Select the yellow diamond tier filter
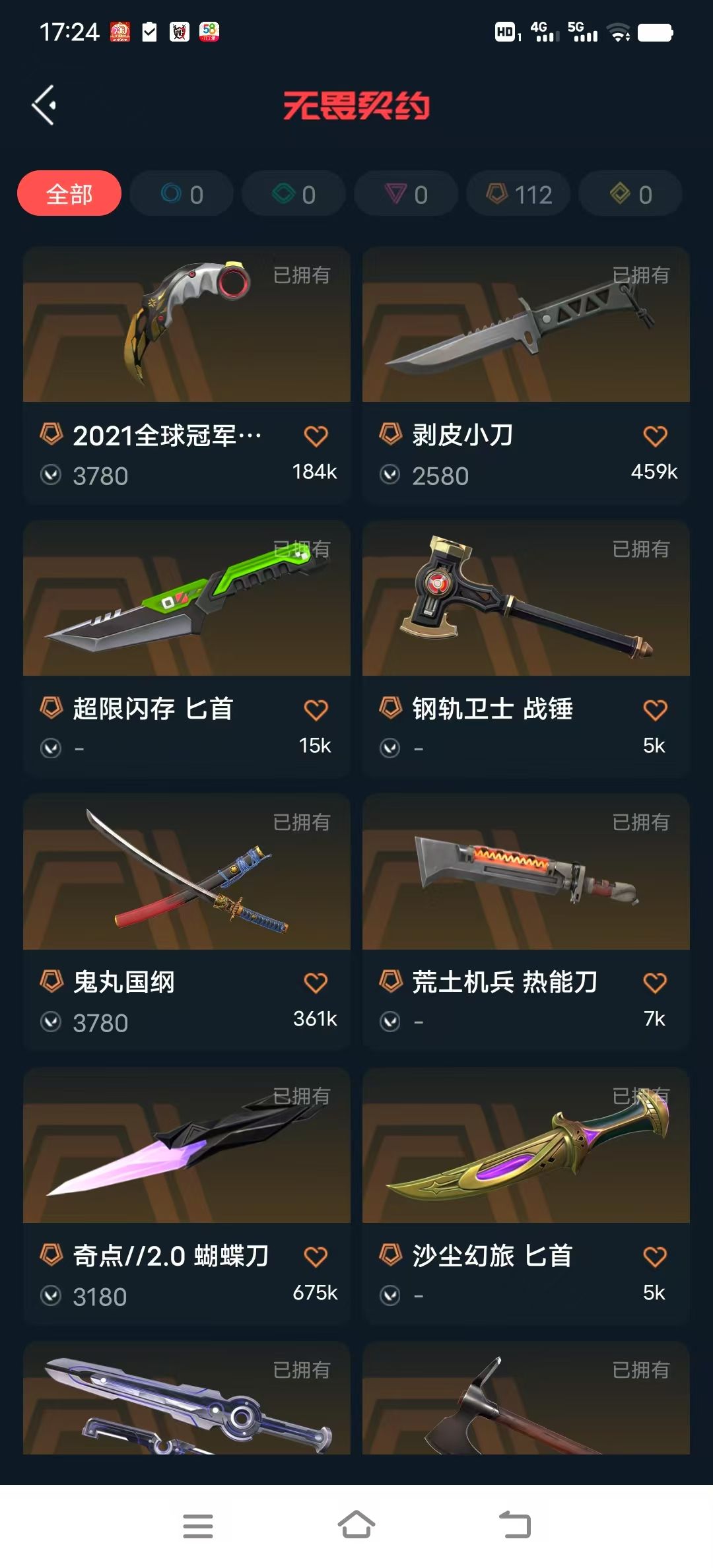 point(630,193)
